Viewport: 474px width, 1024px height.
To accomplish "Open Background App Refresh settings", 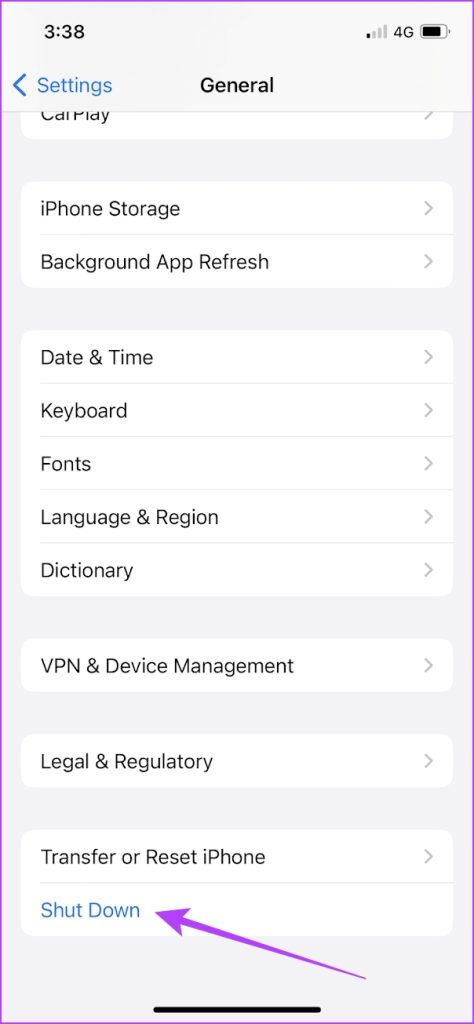I will pos(237,262).
